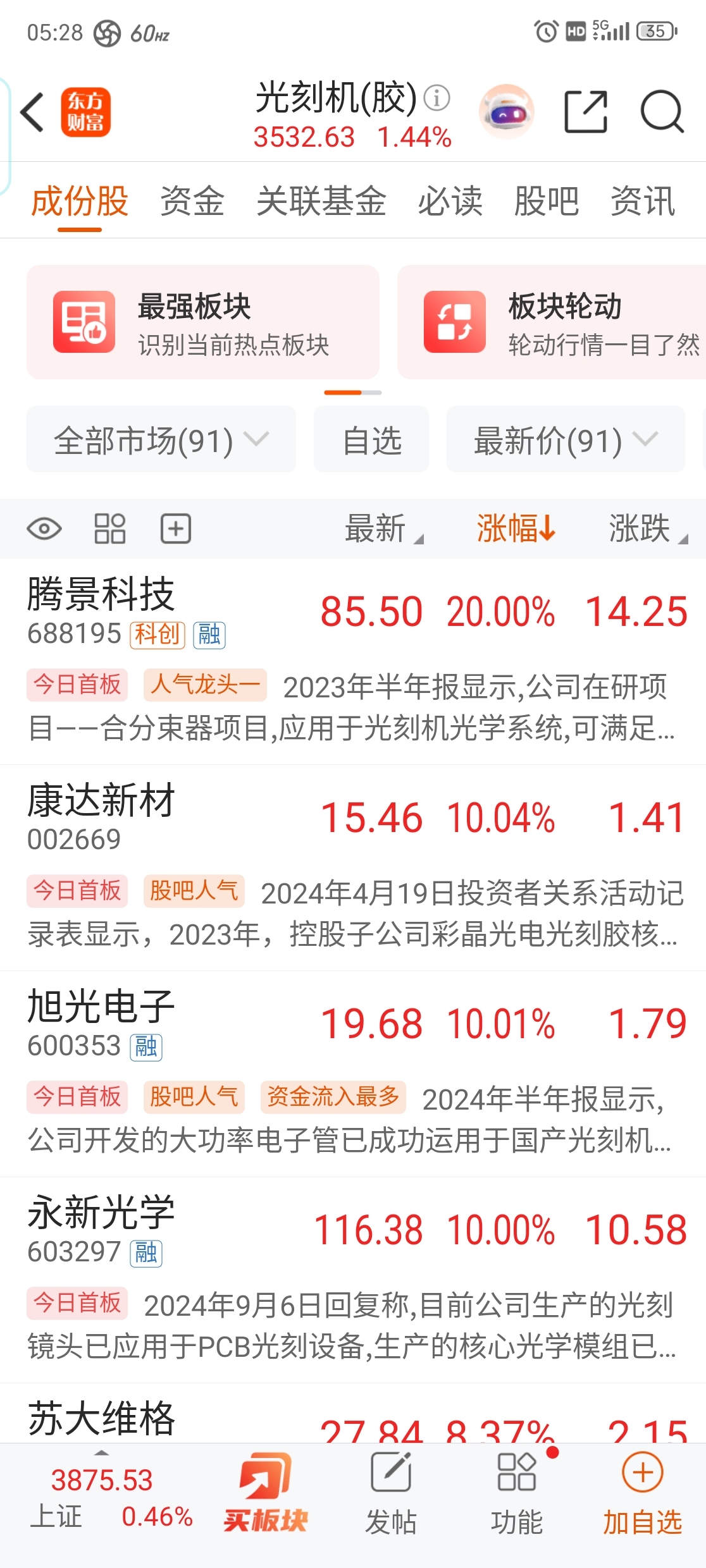
Task: Open the robot assistant avatar
Action: click(506, 112)
